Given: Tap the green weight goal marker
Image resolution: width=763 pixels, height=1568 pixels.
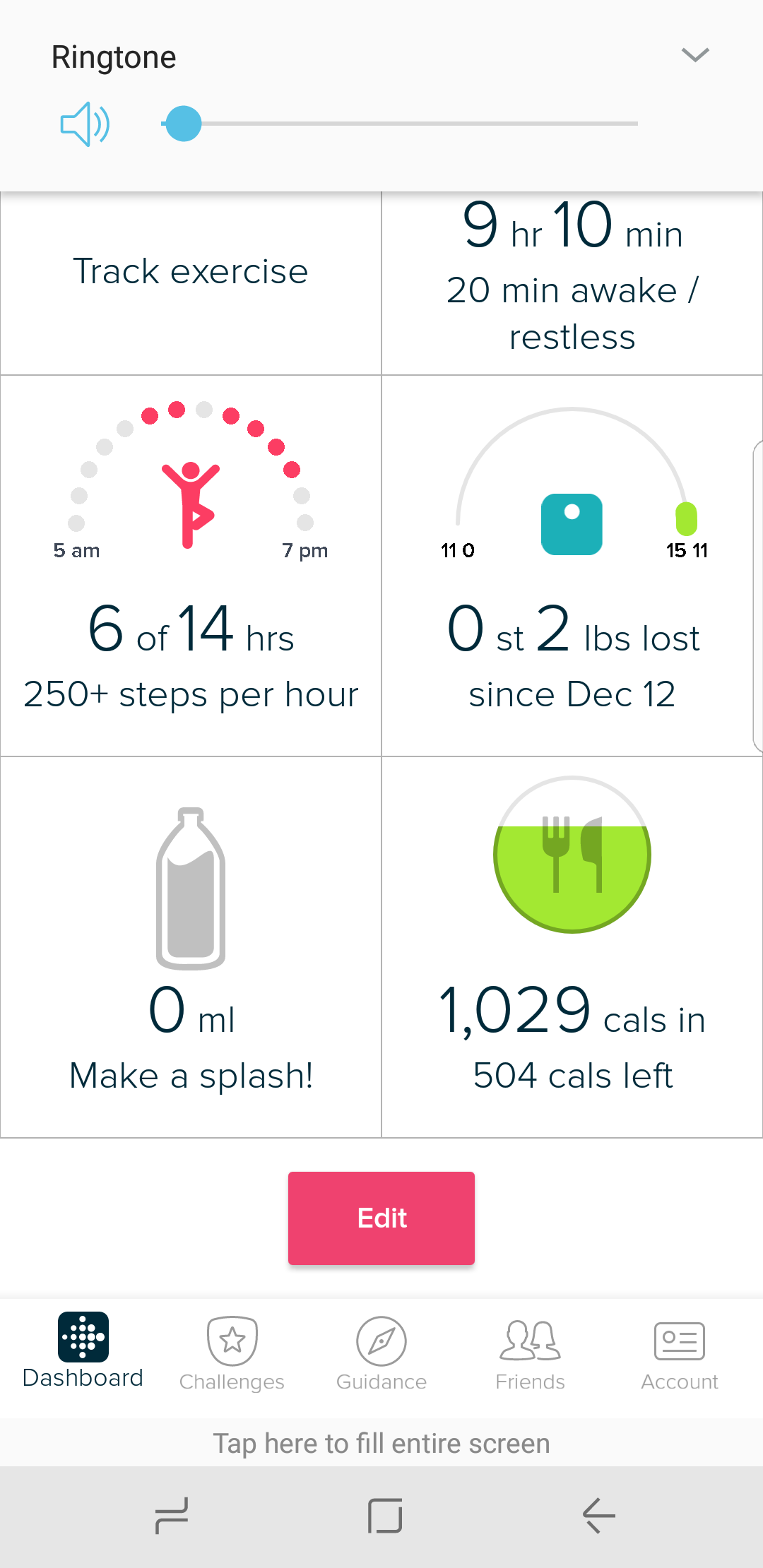Looking at the screenshot, I should click(685, 516).
